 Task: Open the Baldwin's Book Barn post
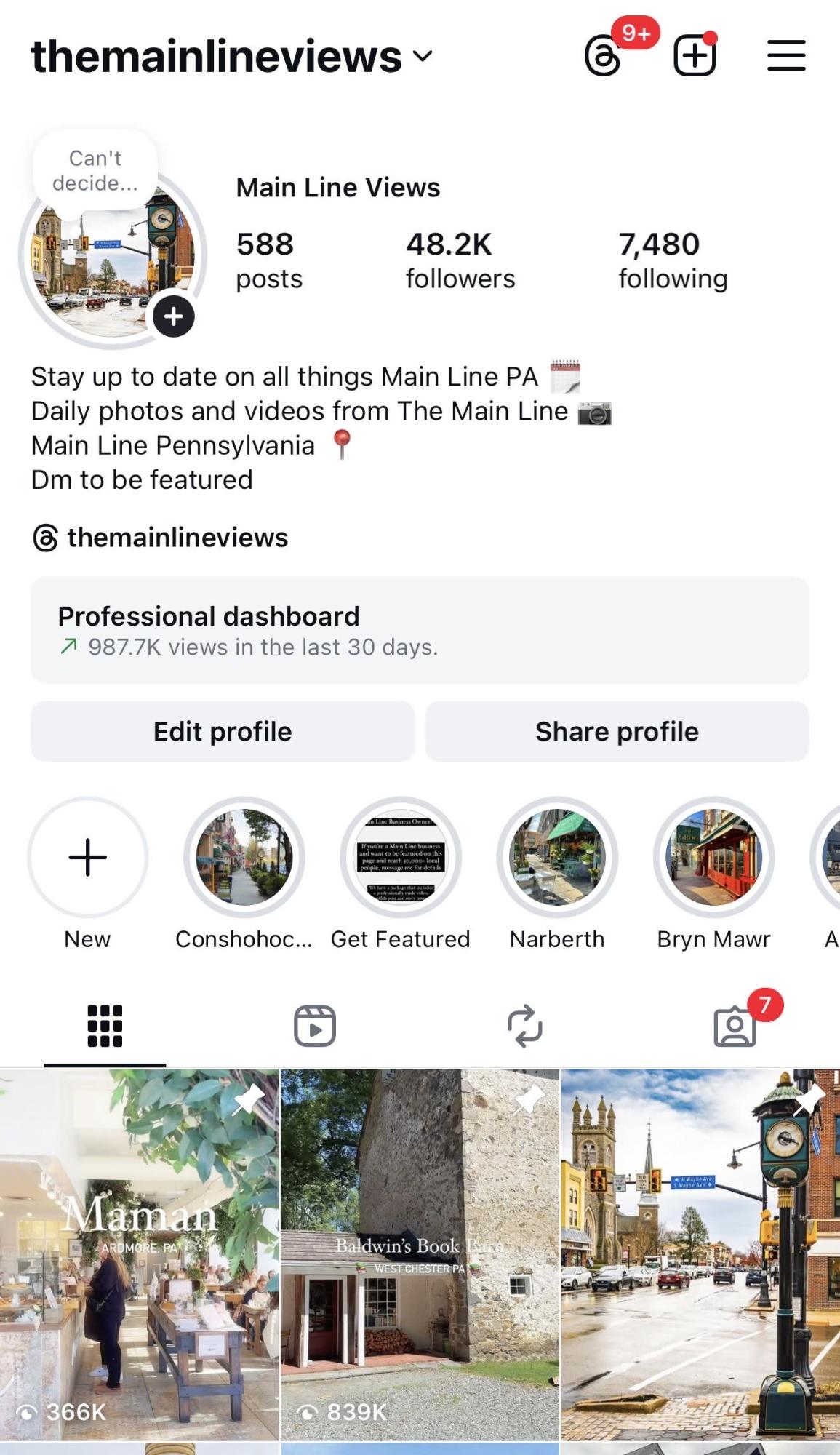[x=420, y=1255]
